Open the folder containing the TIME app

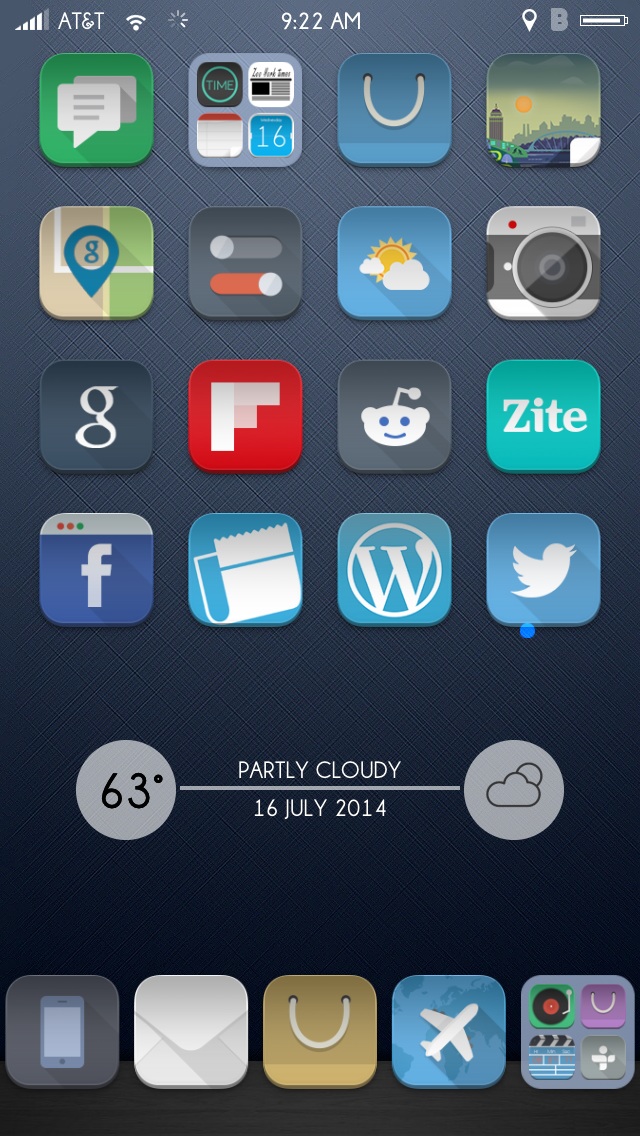(245, 109)
